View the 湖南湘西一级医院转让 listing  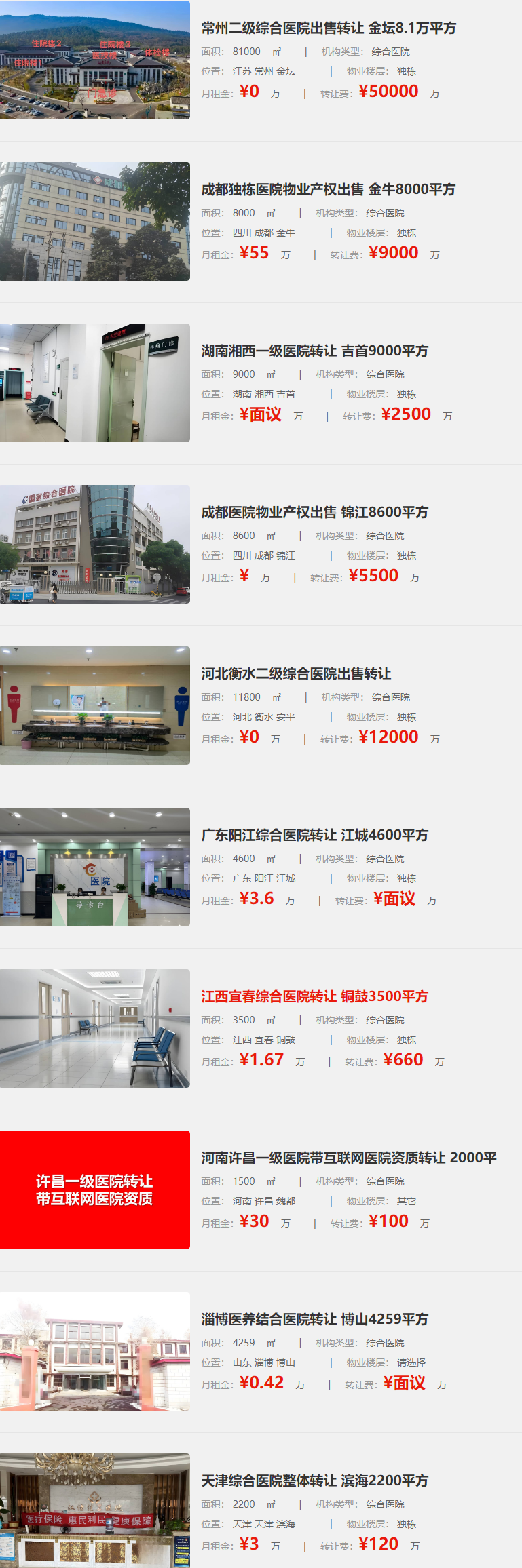[x=314, y=351]
